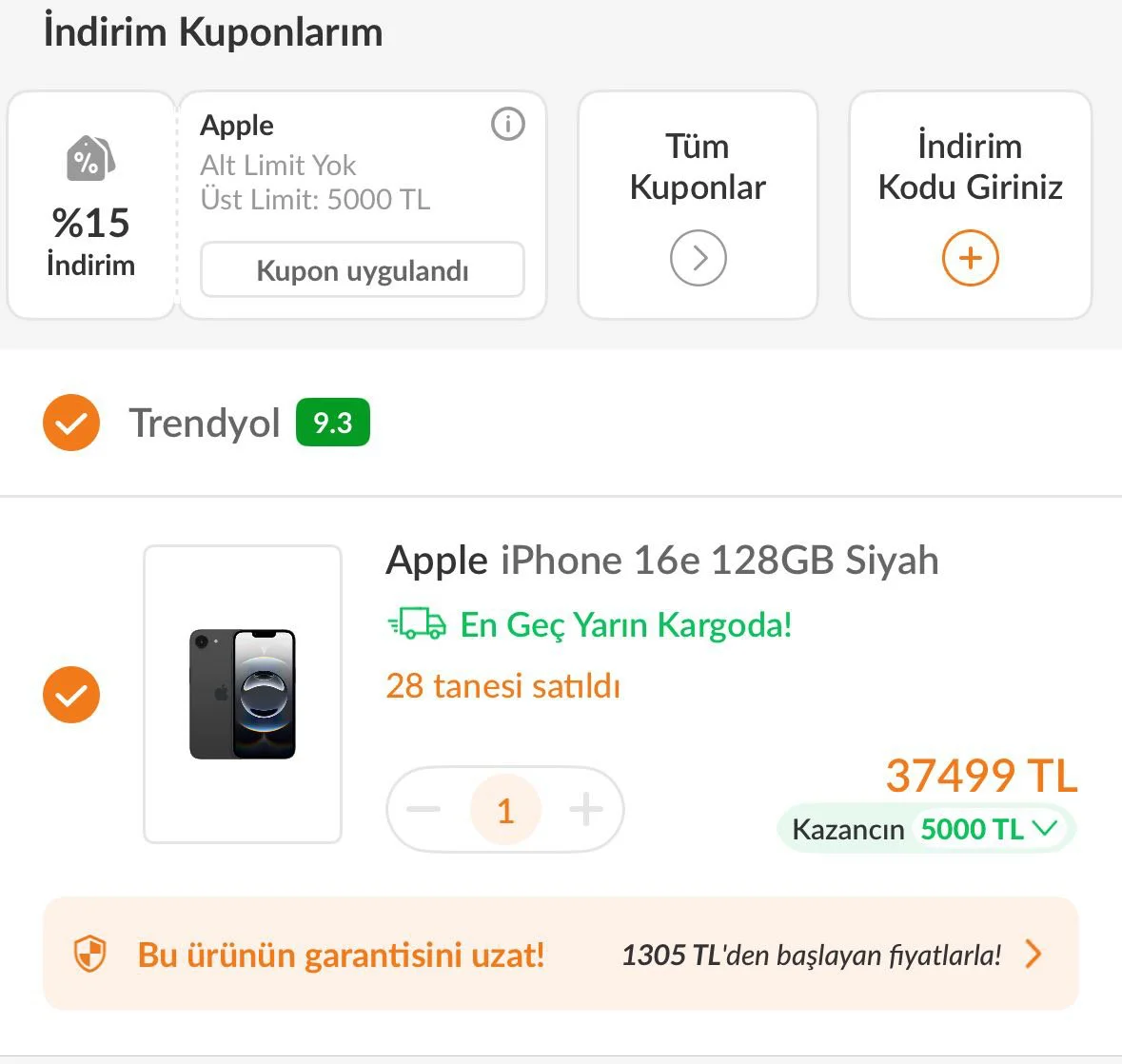Increase quantity with the plus button

pos(586,810)
